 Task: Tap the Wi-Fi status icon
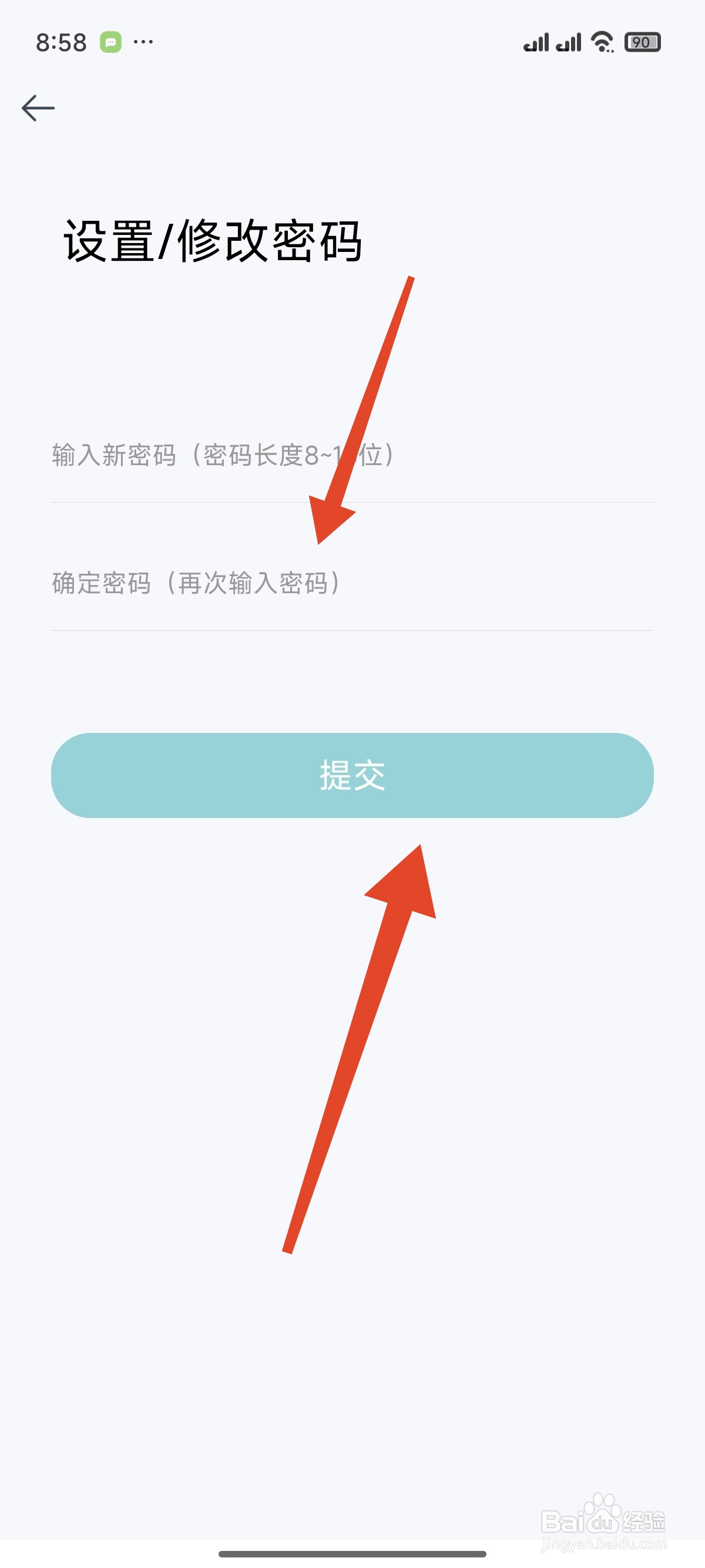(602, 41)
